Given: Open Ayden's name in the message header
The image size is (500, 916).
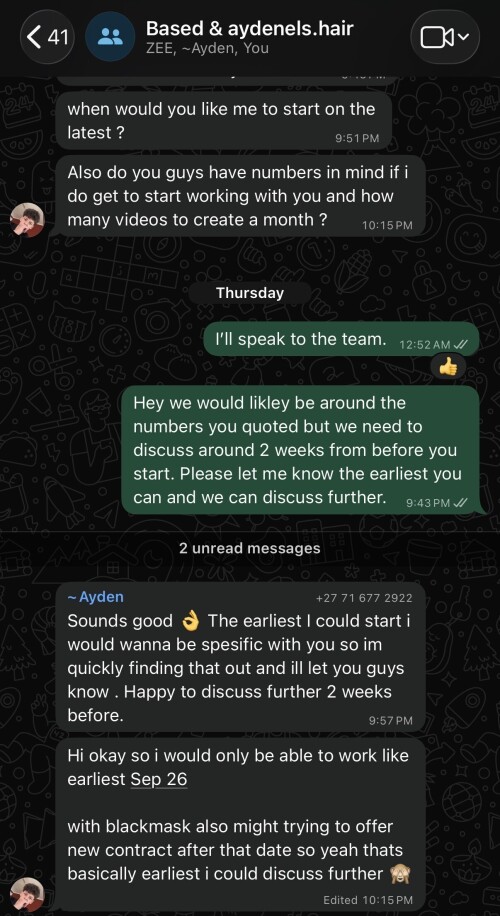Looking at the screenshot, I should point(96,597).
